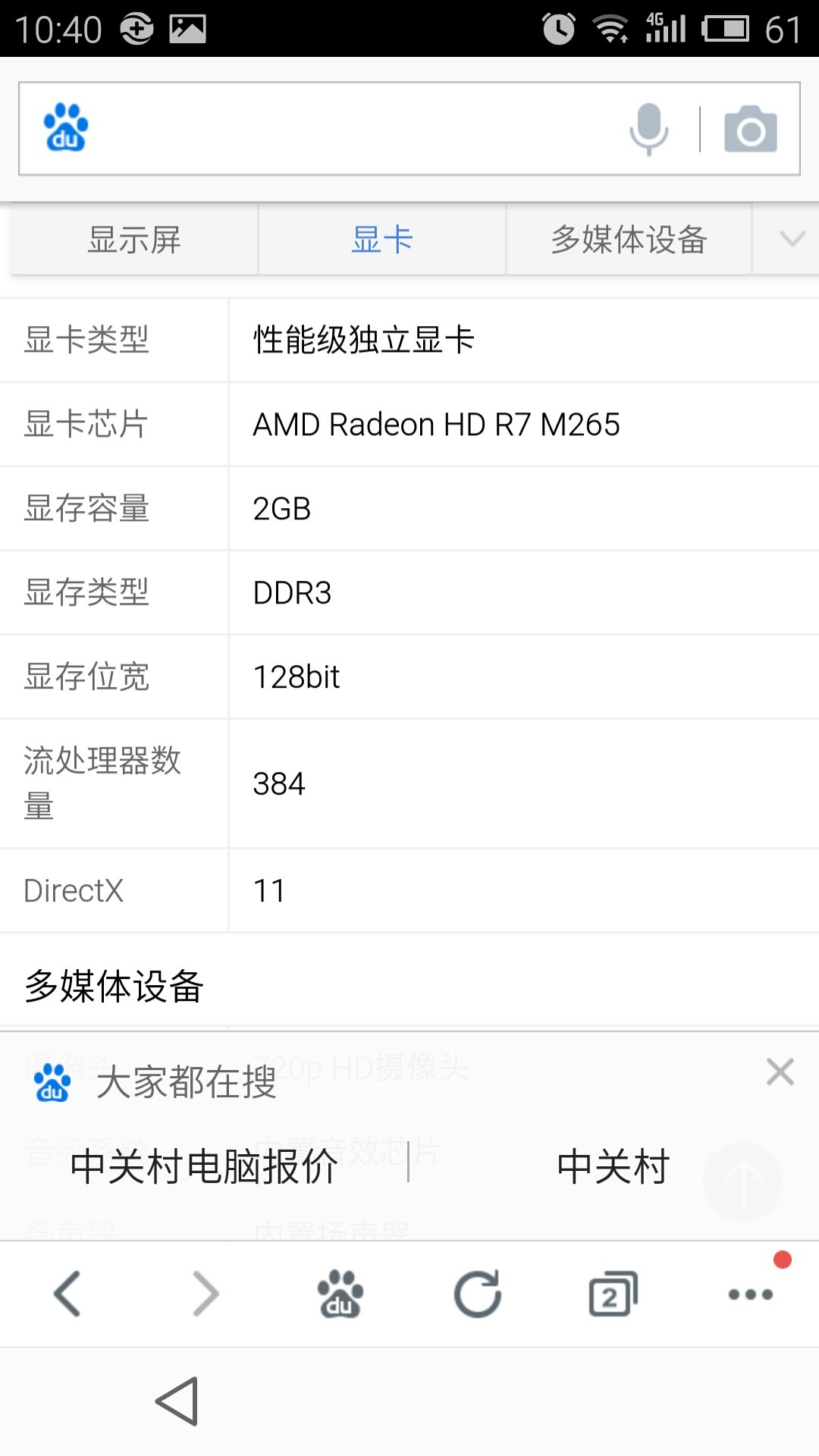Expand the tab list dropdown arrow
The image size is (819, 1456).
point(792,240)
